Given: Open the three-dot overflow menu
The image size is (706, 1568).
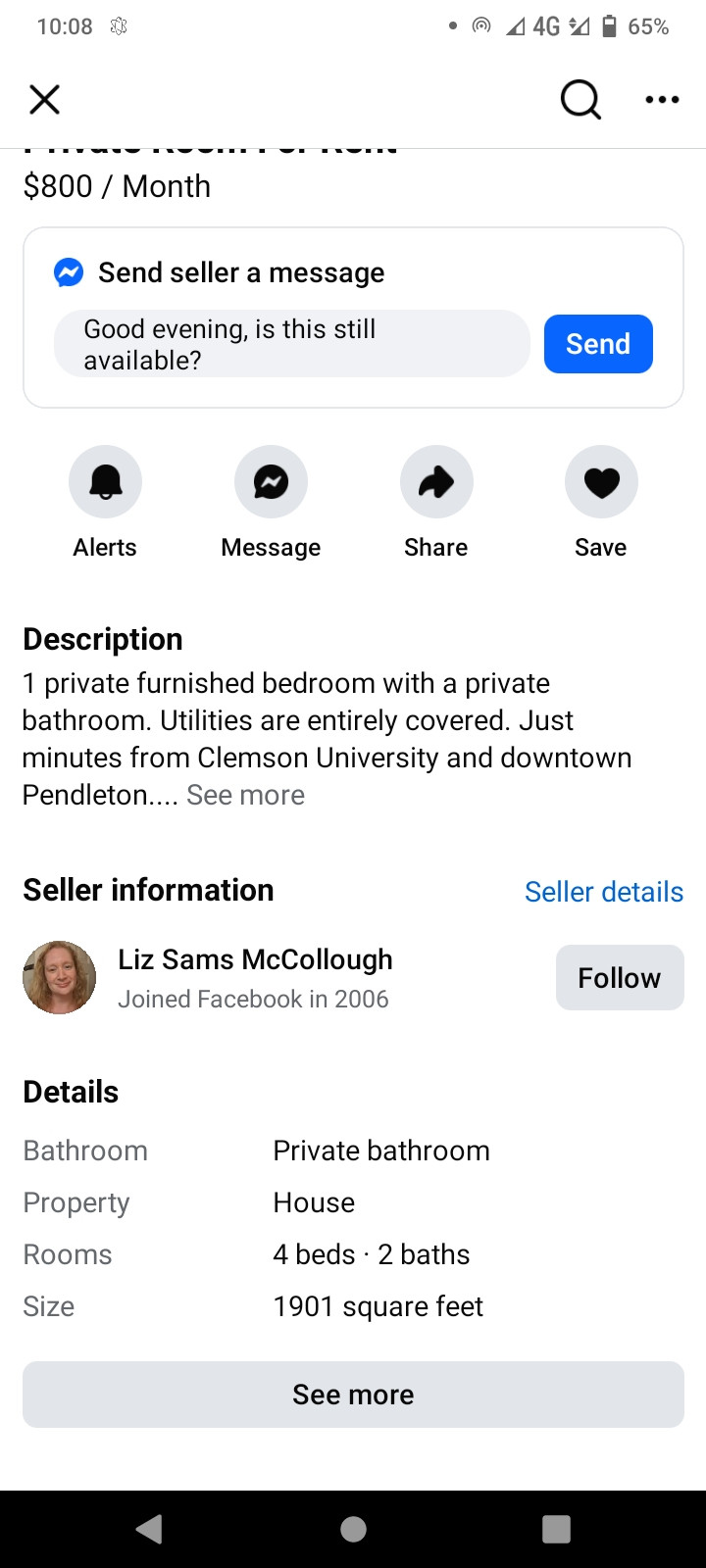Looking at the screenshot, I should tap(662, 99).
